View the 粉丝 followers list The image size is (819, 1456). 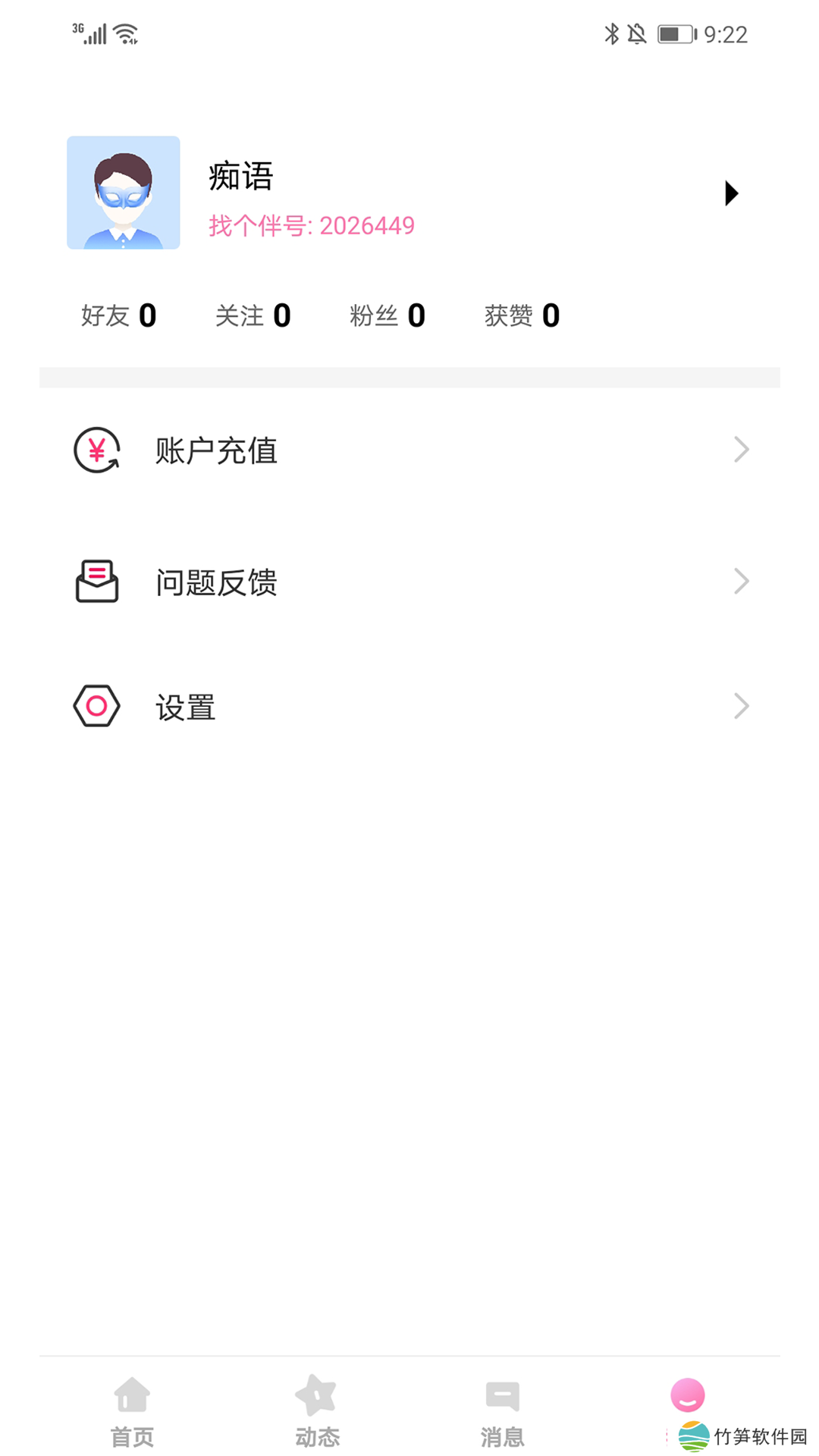pos(388,315)
